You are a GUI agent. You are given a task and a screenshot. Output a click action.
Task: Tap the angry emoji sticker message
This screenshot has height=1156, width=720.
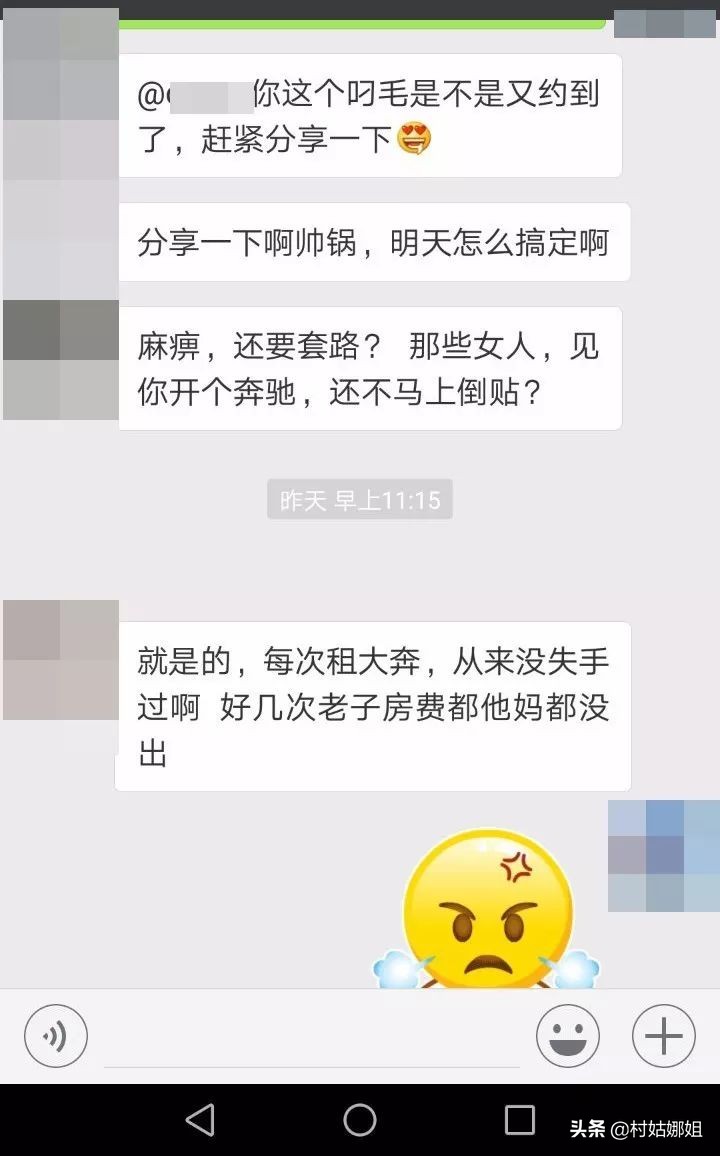point(487,910)
